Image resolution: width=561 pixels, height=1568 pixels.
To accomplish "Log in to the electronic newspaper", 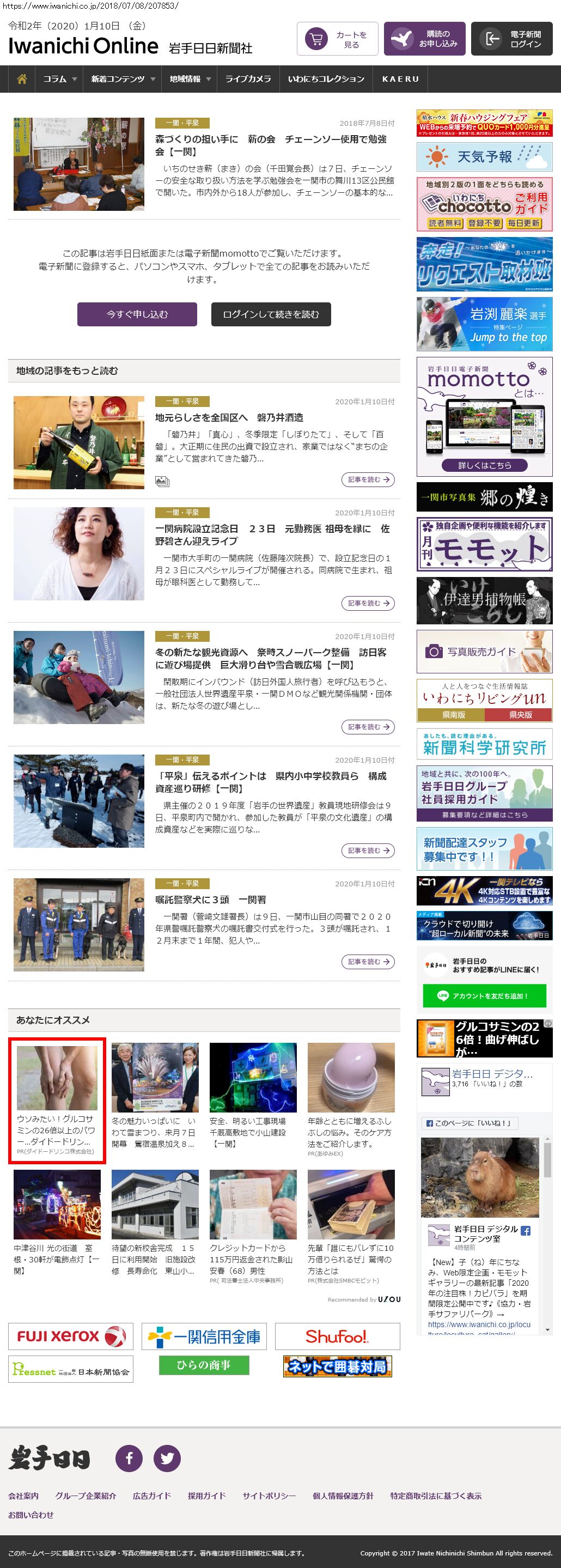I will 511,39.
